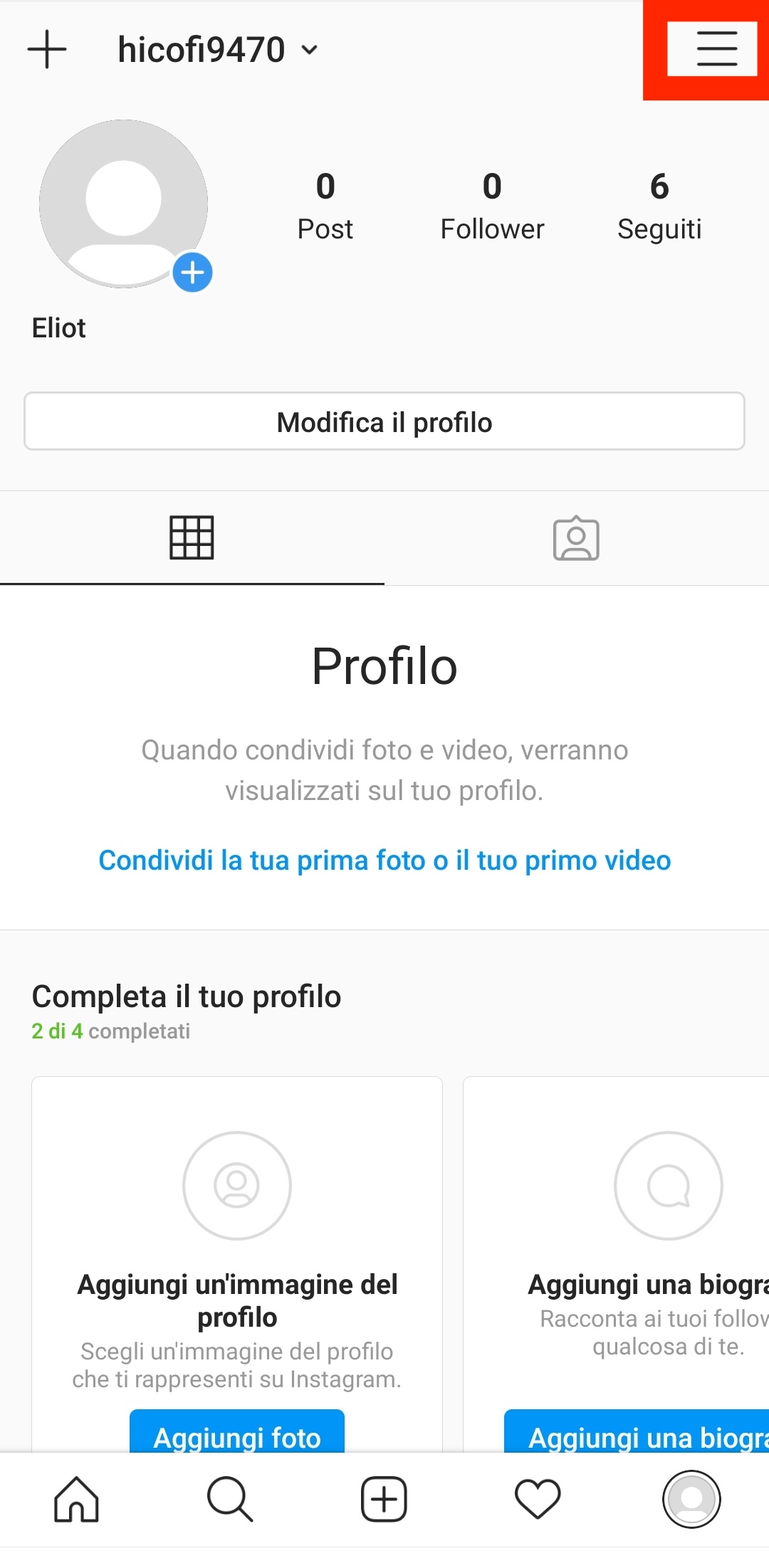769x1568 pixels.
Task: Open the activity heart tab
Action: pos(538,1499)
